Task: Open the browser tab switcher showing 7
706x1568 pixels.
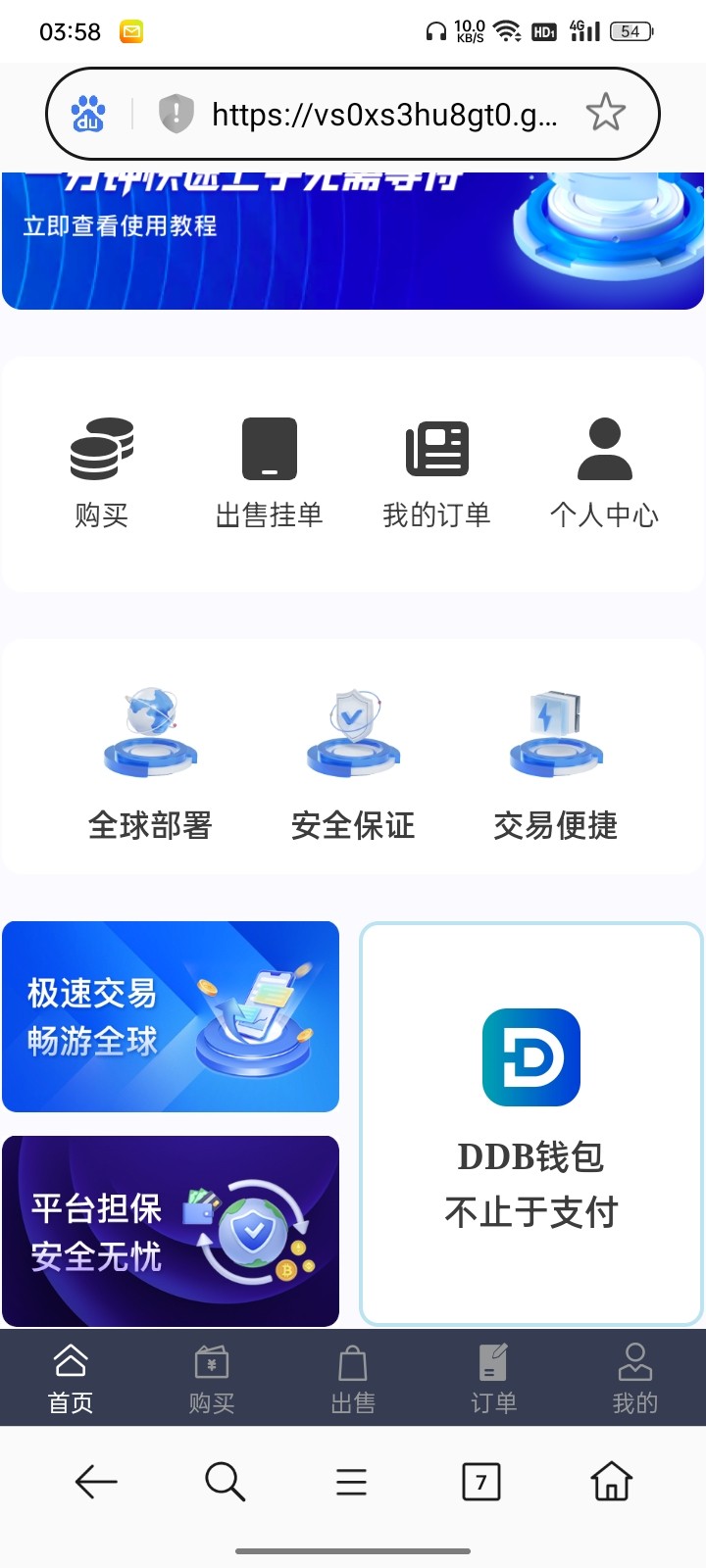Action: click(x=480, y=1482)
